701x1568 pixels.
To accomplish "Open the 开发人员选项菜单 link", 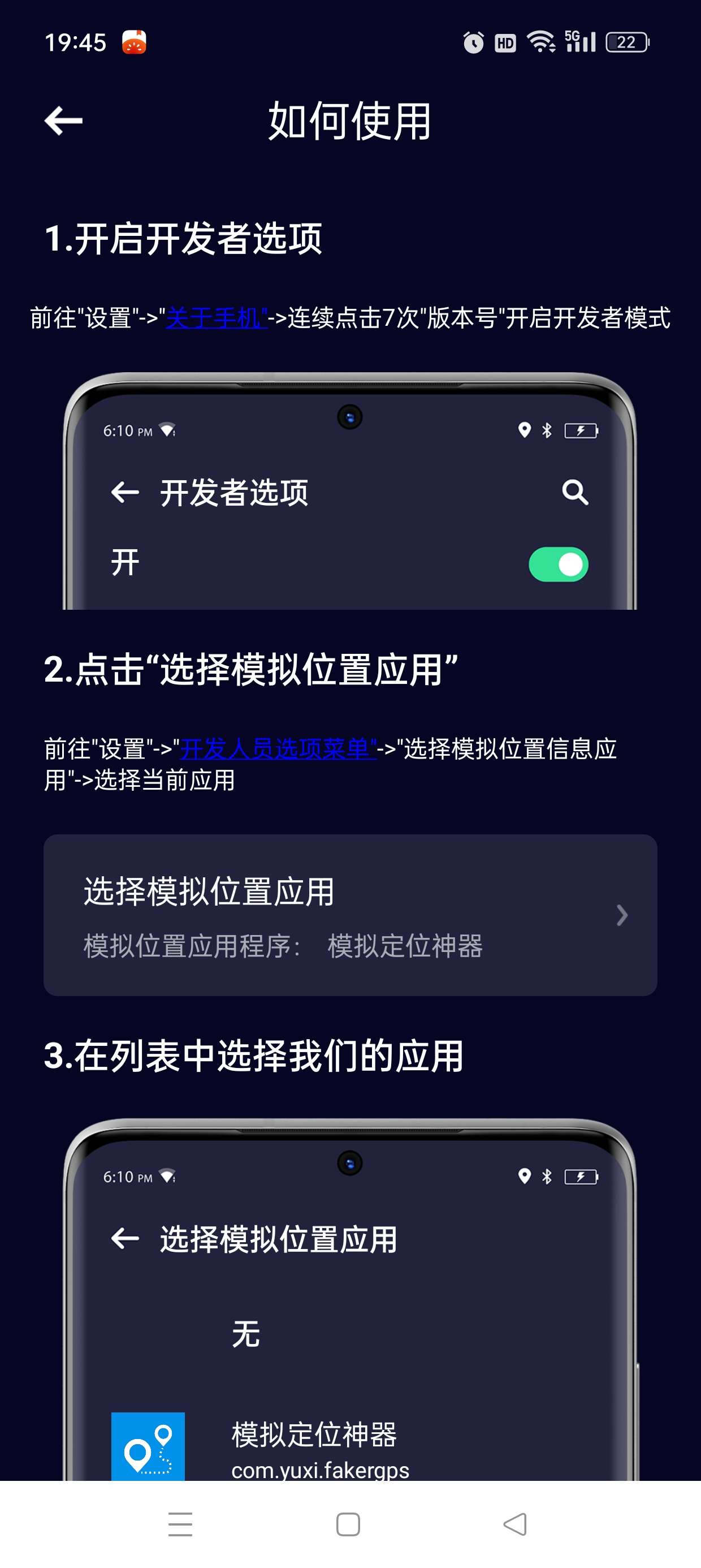I will (x=278, y=748).
